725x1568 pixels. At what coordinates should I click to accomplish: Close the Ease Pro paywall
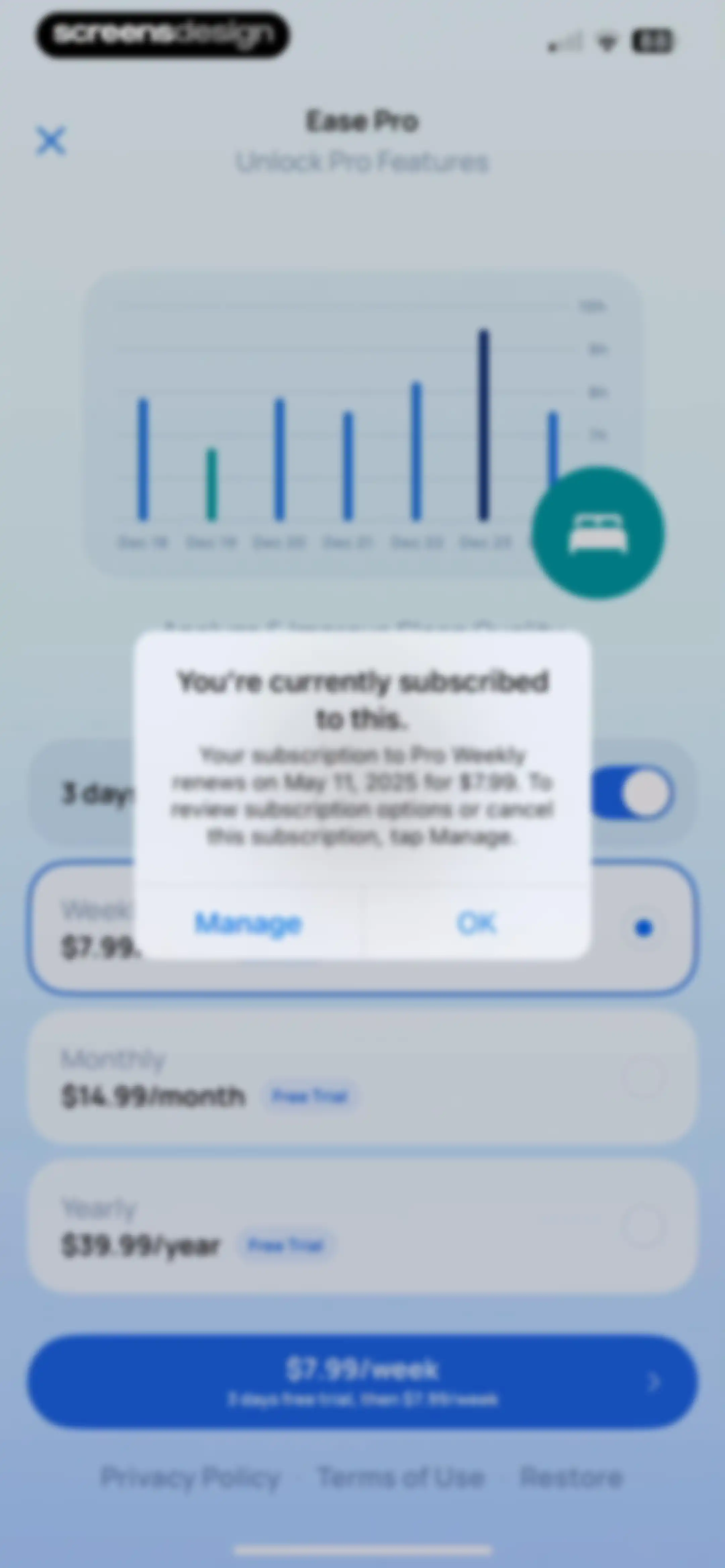tap(51, 141)
